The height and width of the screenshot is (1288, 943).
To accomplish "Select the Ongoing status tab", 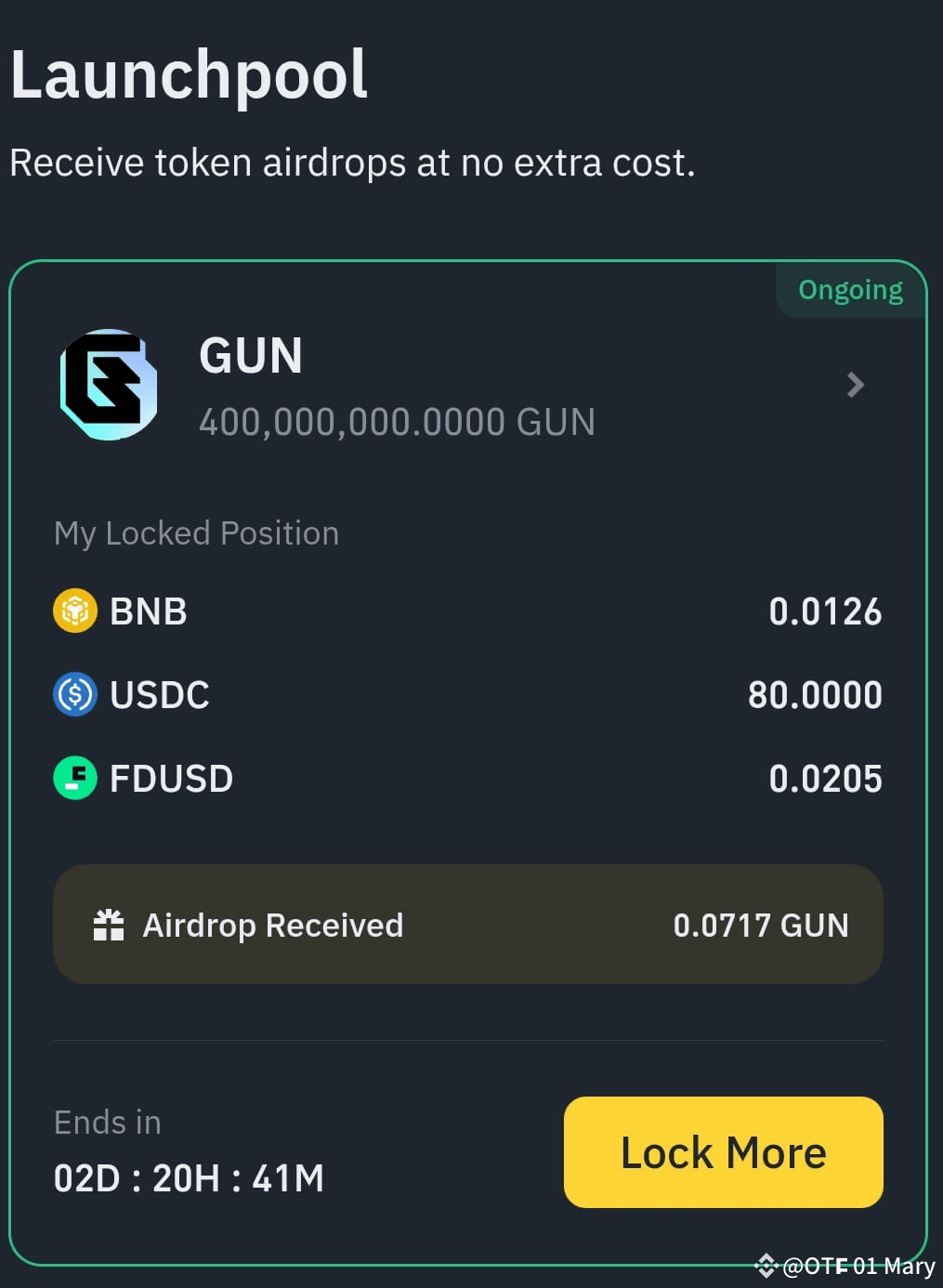I will (849, 289).
